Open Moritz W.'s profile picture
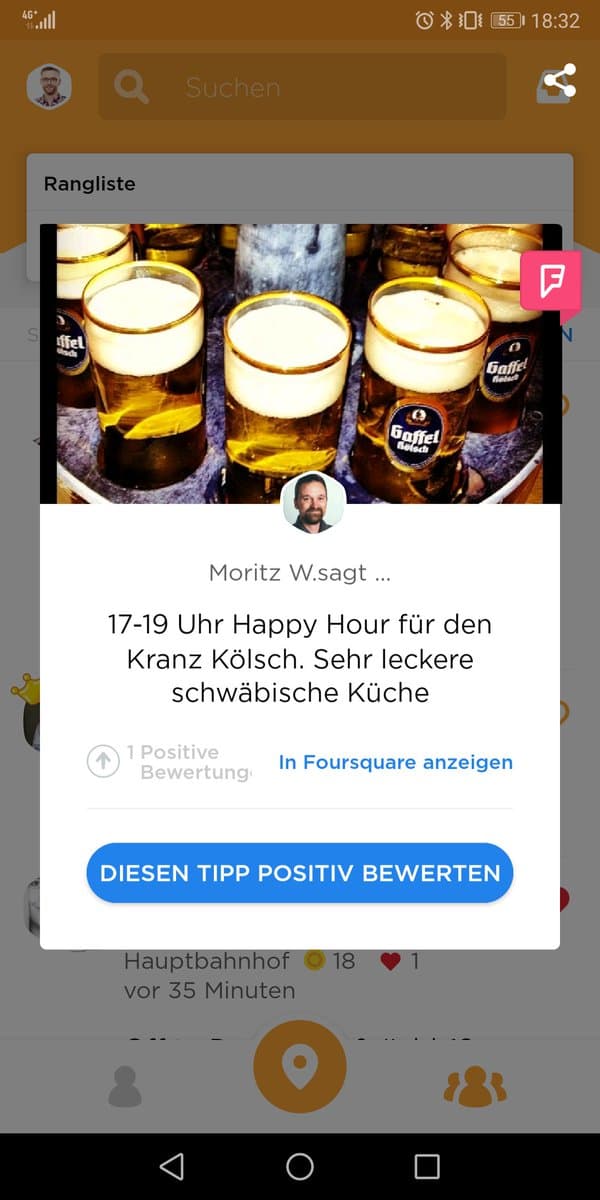Viewport: 600px width, 1200px height. click(313, 503)
